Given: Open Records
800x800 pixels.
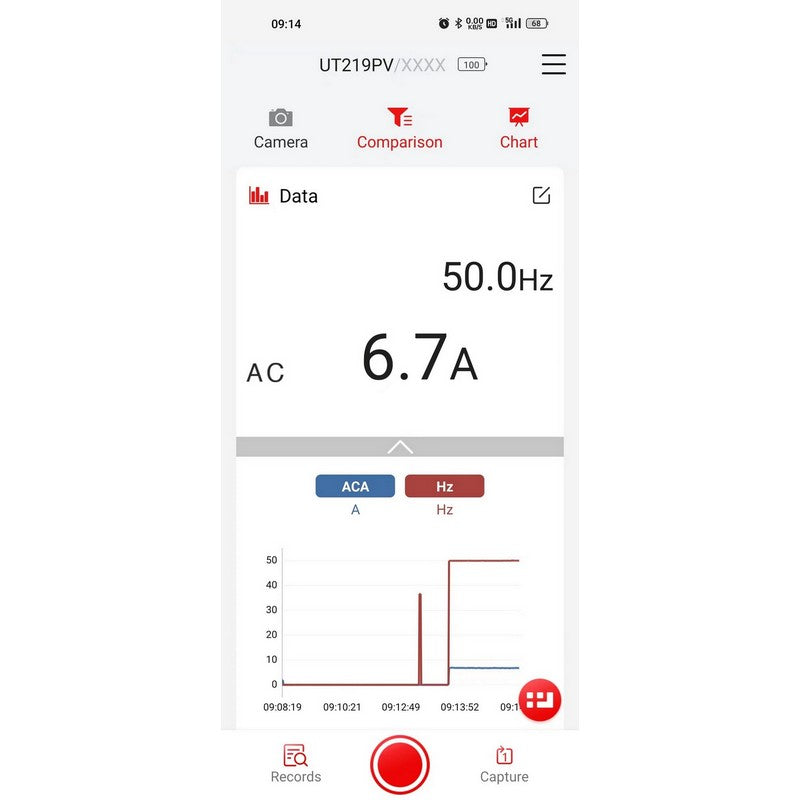Looking at the screenshot, I should (x=296, y=764).
